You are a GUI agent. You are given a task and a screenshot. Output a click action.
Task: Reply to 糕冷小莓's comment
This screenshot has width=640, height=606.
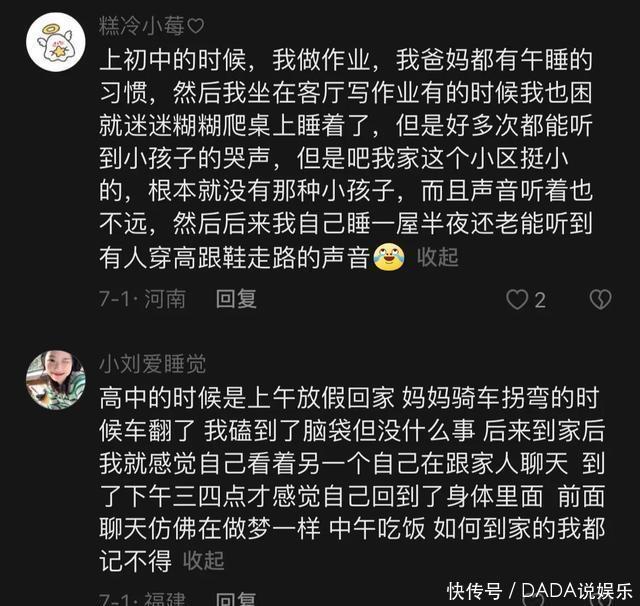coord(237,299)
